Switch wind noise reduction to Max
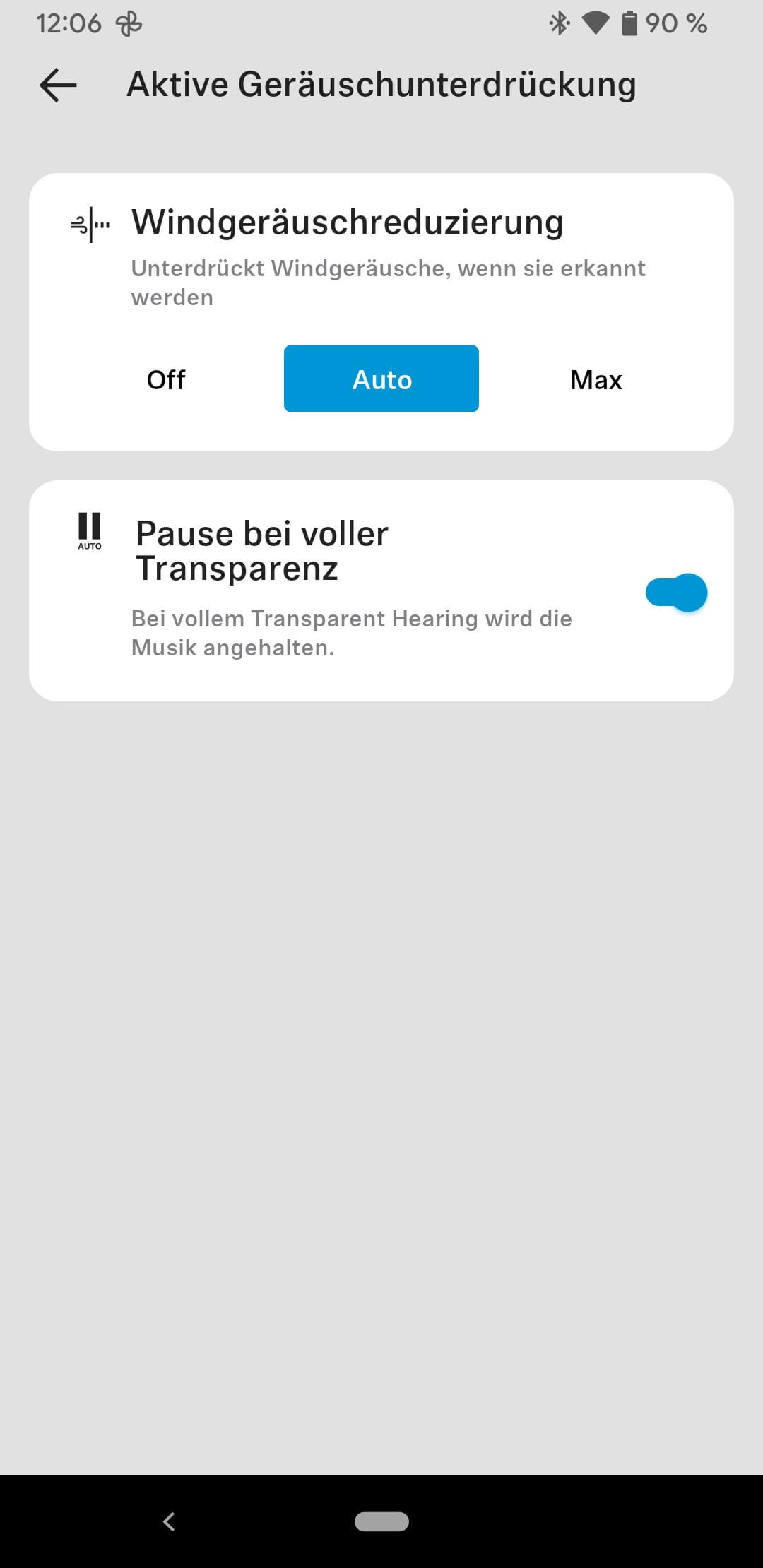763x1568 pixels. click(596, 379)
